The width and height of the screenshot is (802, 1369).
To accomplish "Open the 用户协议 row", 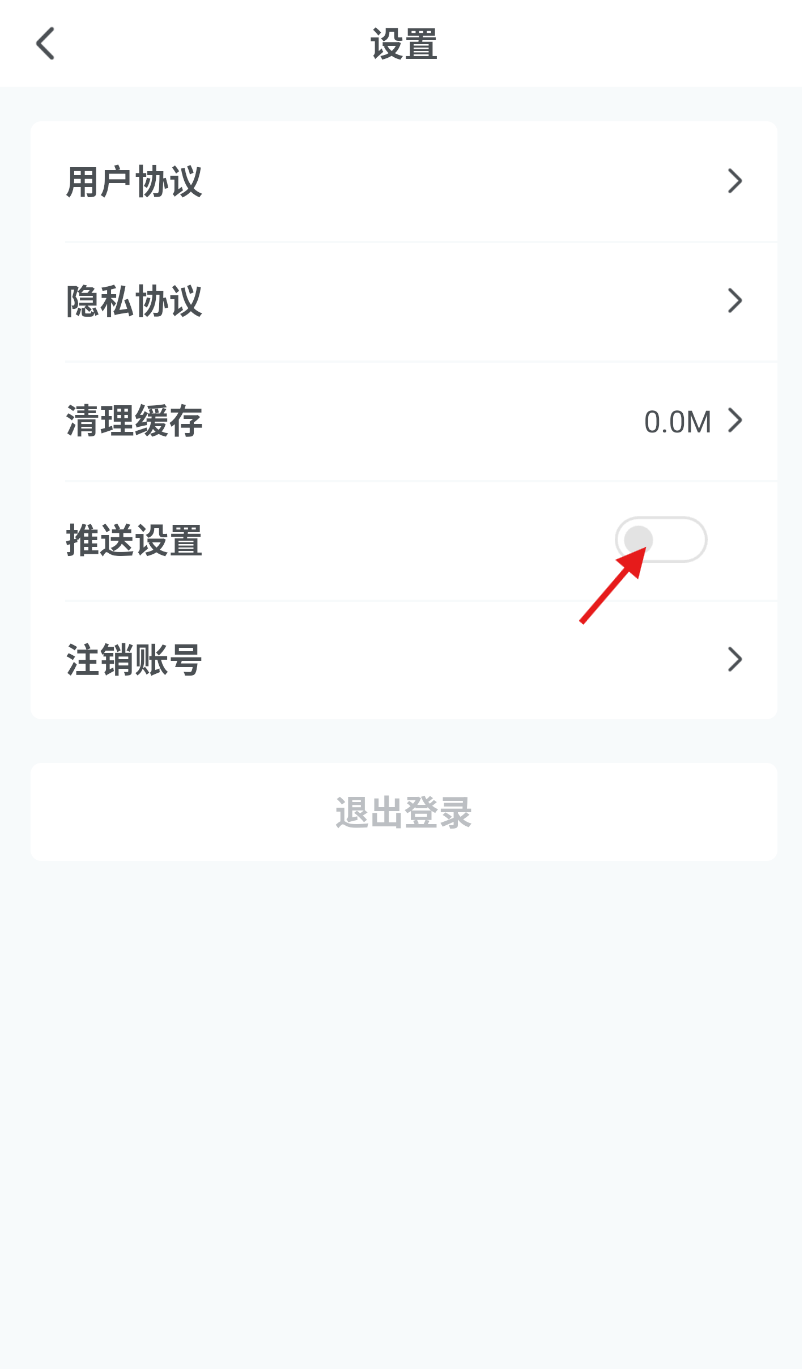I will point(403,182).
